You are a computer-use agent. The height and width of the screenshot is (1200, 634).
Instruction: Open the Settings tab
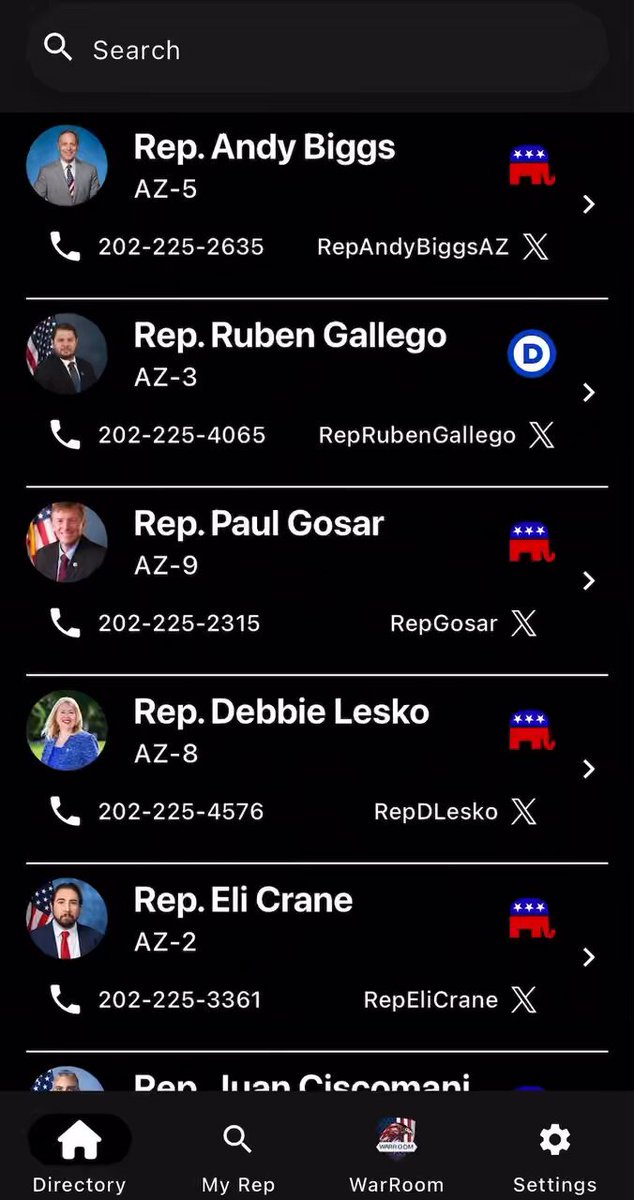coord(555,1155)
